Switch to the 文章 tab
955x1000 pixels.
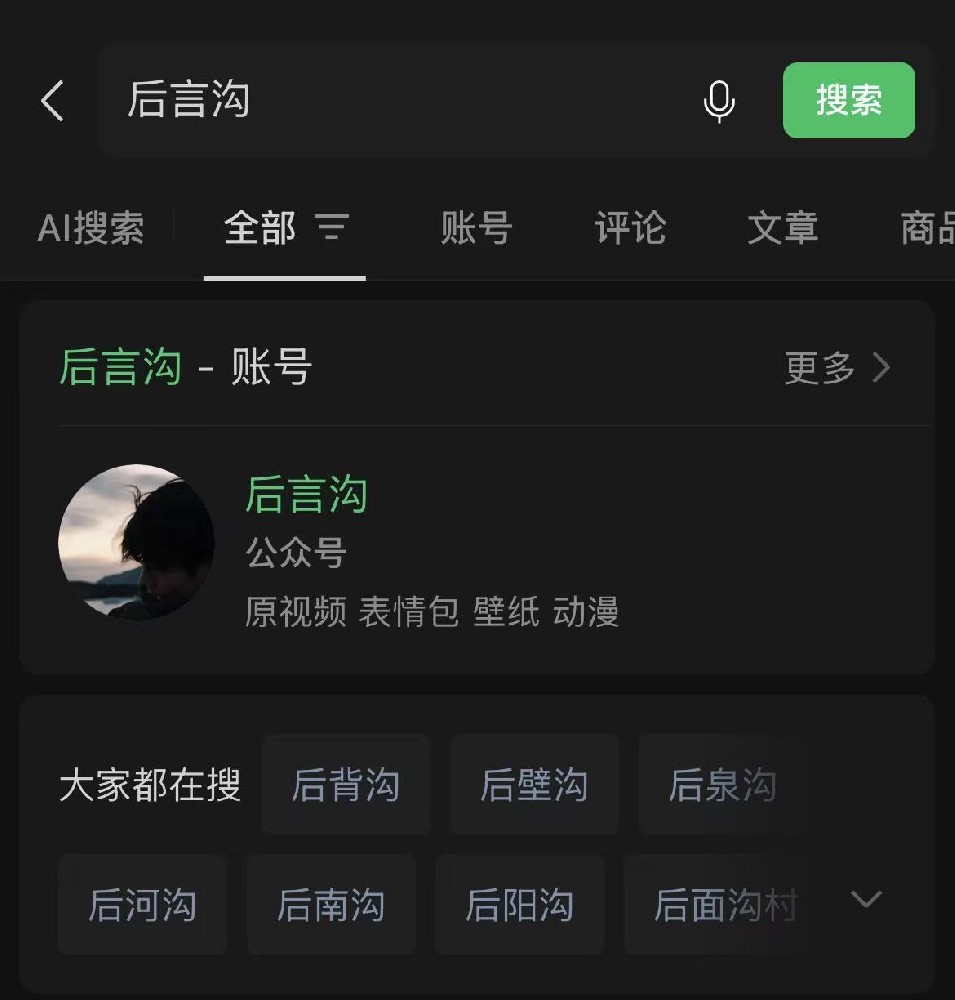(782, 229)
